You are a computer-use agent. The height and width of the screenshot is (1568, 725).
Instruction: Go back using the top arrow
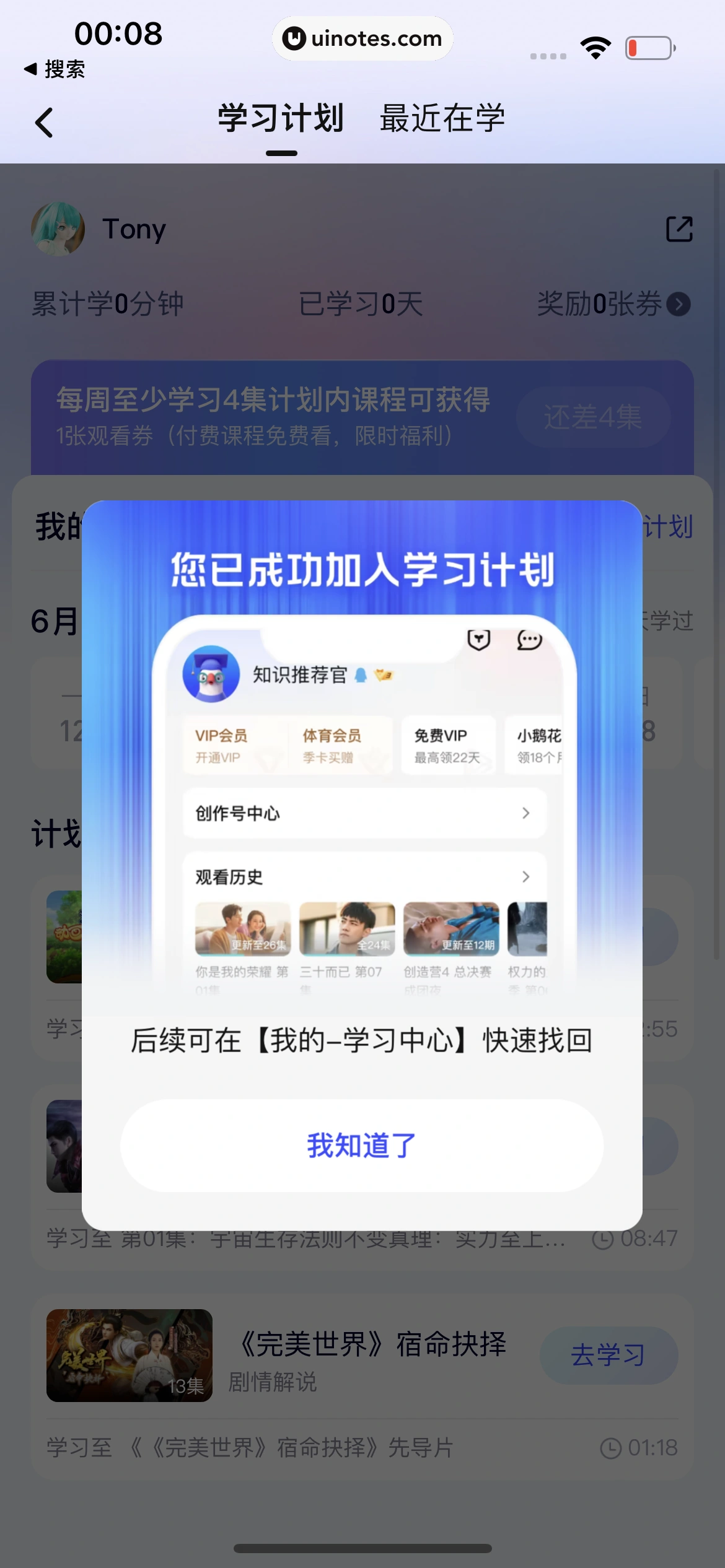(45, 123)
